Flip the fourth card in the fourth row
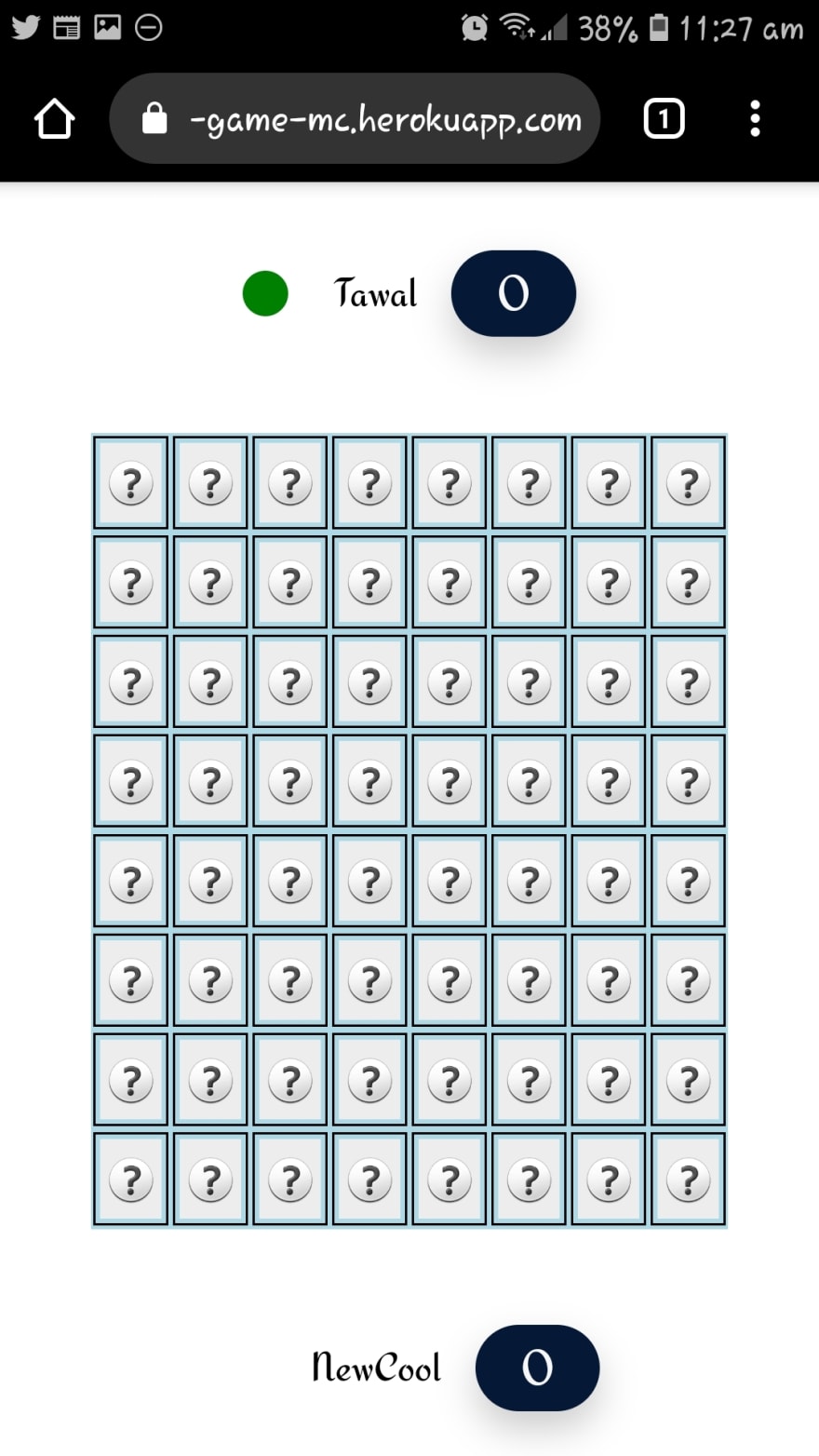This screenshot has height=1456, width=819. point(370,781)
